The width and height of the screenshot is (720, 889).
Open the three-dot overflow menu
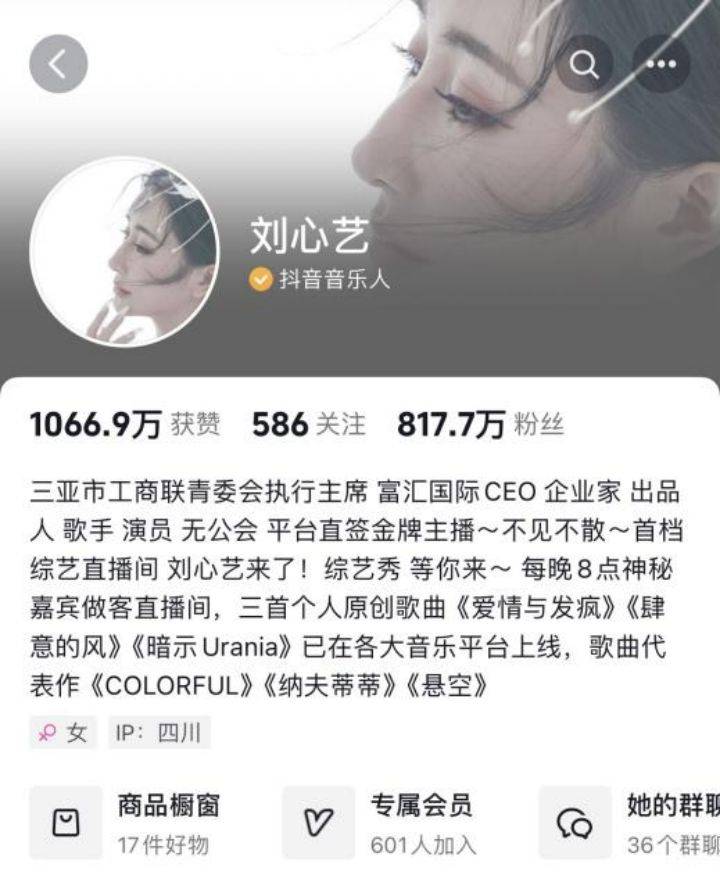(661, 64)
